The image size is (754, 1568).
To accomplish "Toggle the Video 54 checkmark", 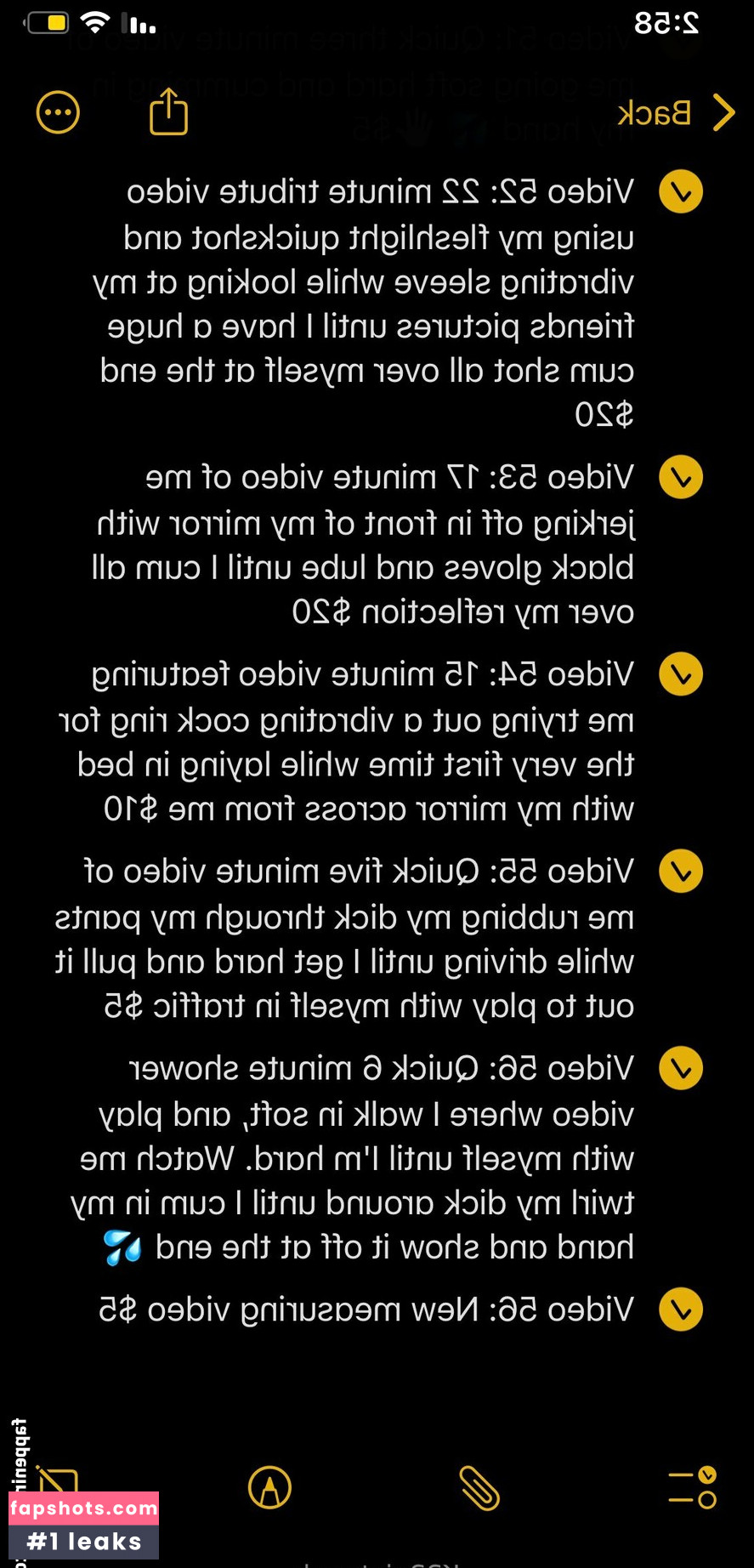I will [x=681, y=675].
